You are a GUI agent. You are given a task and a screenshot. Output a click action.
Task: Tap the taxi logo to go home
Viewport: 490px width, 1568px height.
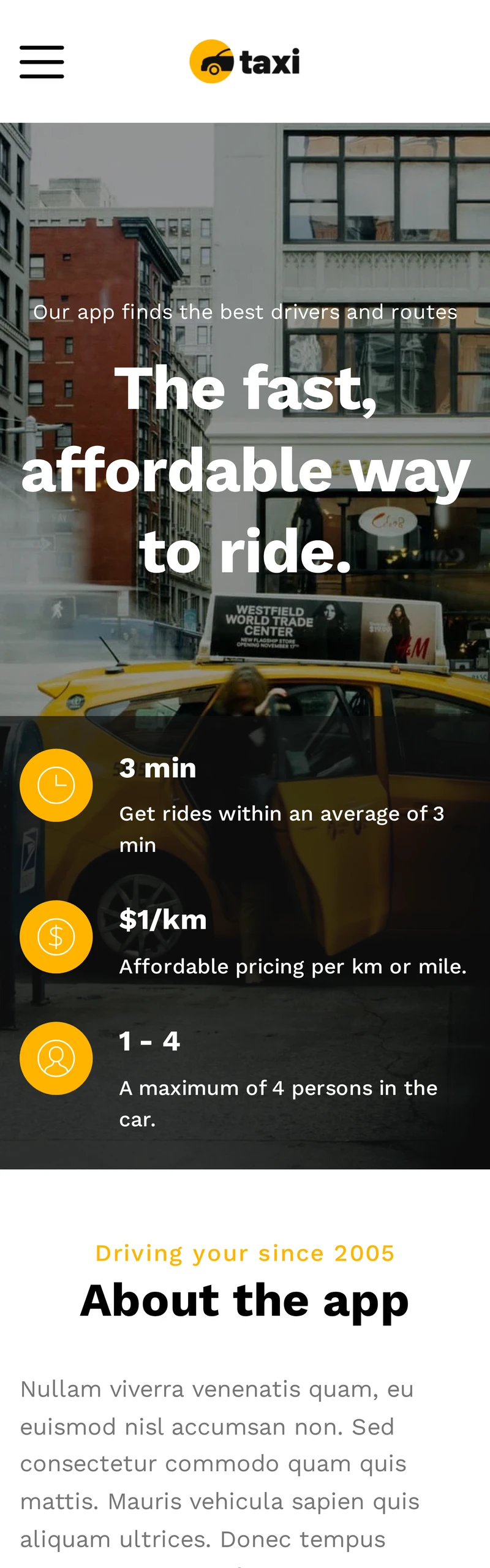pos(244,62)
